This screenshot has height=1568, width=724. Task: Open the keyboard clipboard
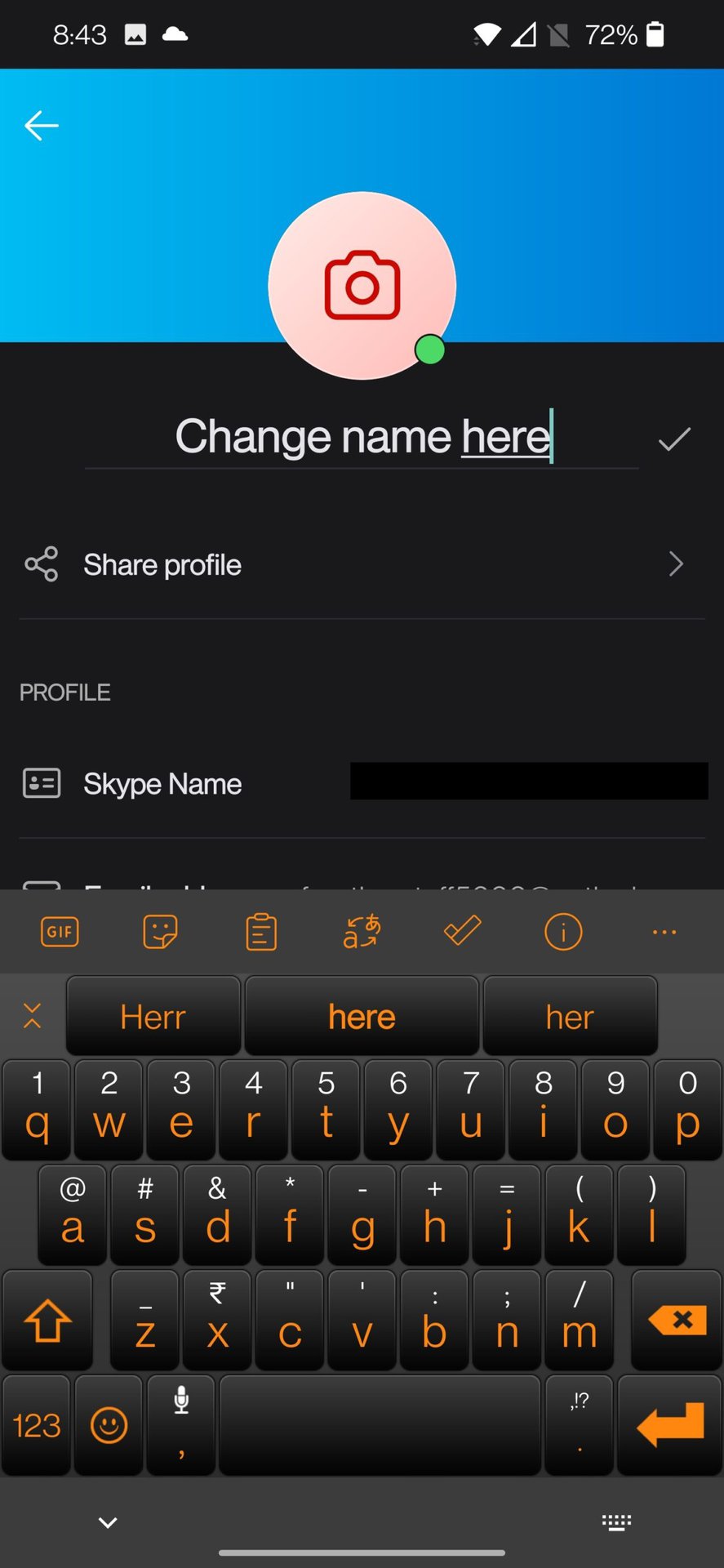click(x=261, y=932)
